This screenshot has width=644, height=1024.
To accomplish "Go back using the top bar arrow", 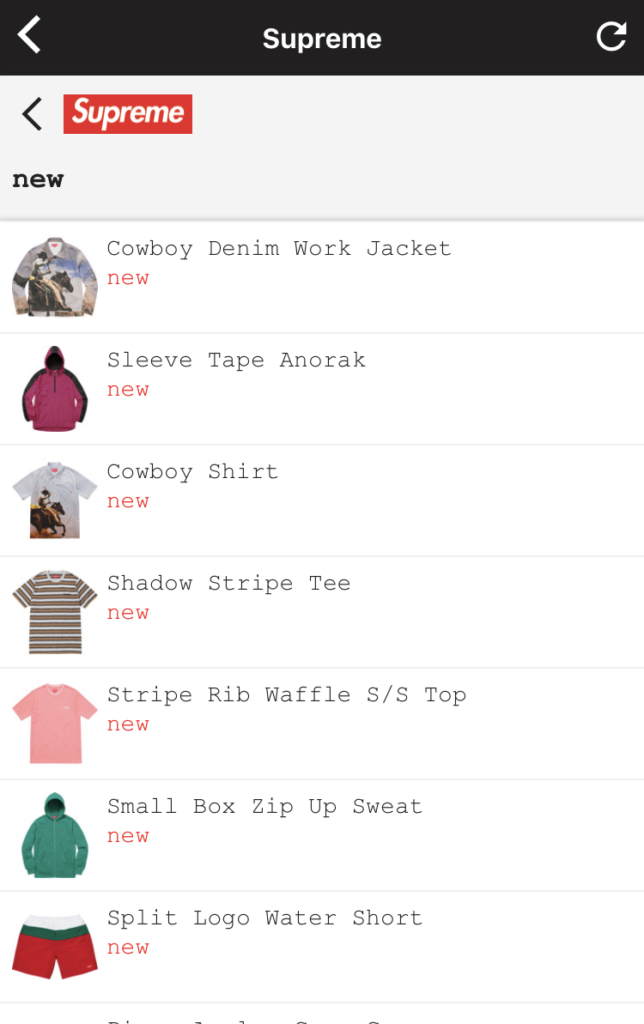I will click(30, 36).
